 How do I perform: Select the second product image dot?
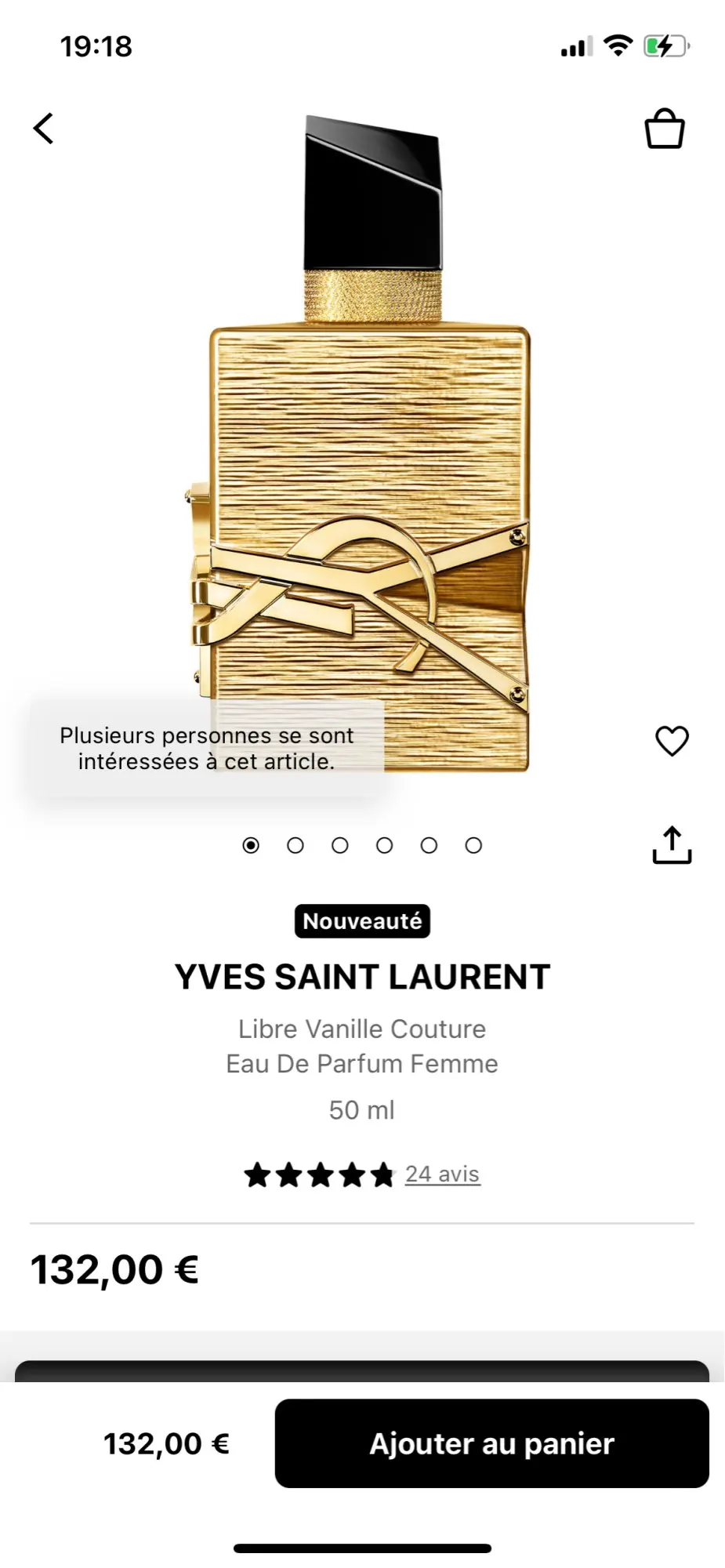295,845
